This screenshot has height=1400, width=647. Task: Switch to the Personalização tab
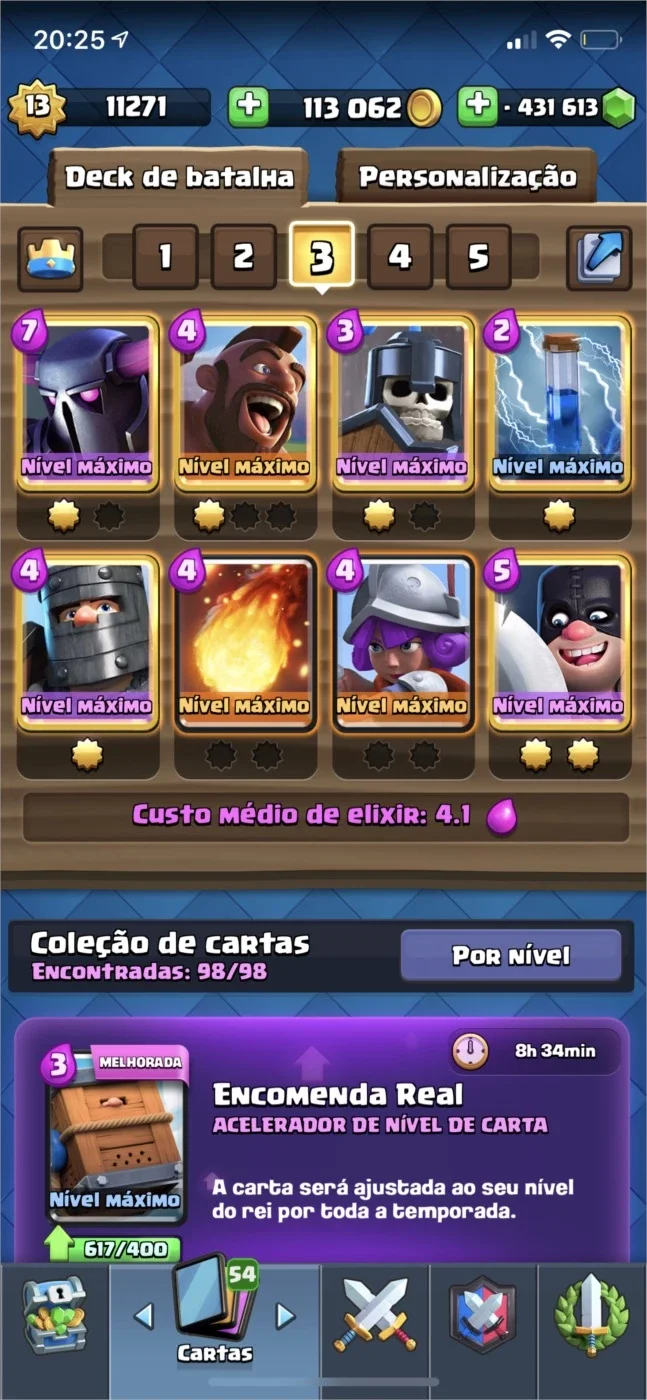pos(467,177)
